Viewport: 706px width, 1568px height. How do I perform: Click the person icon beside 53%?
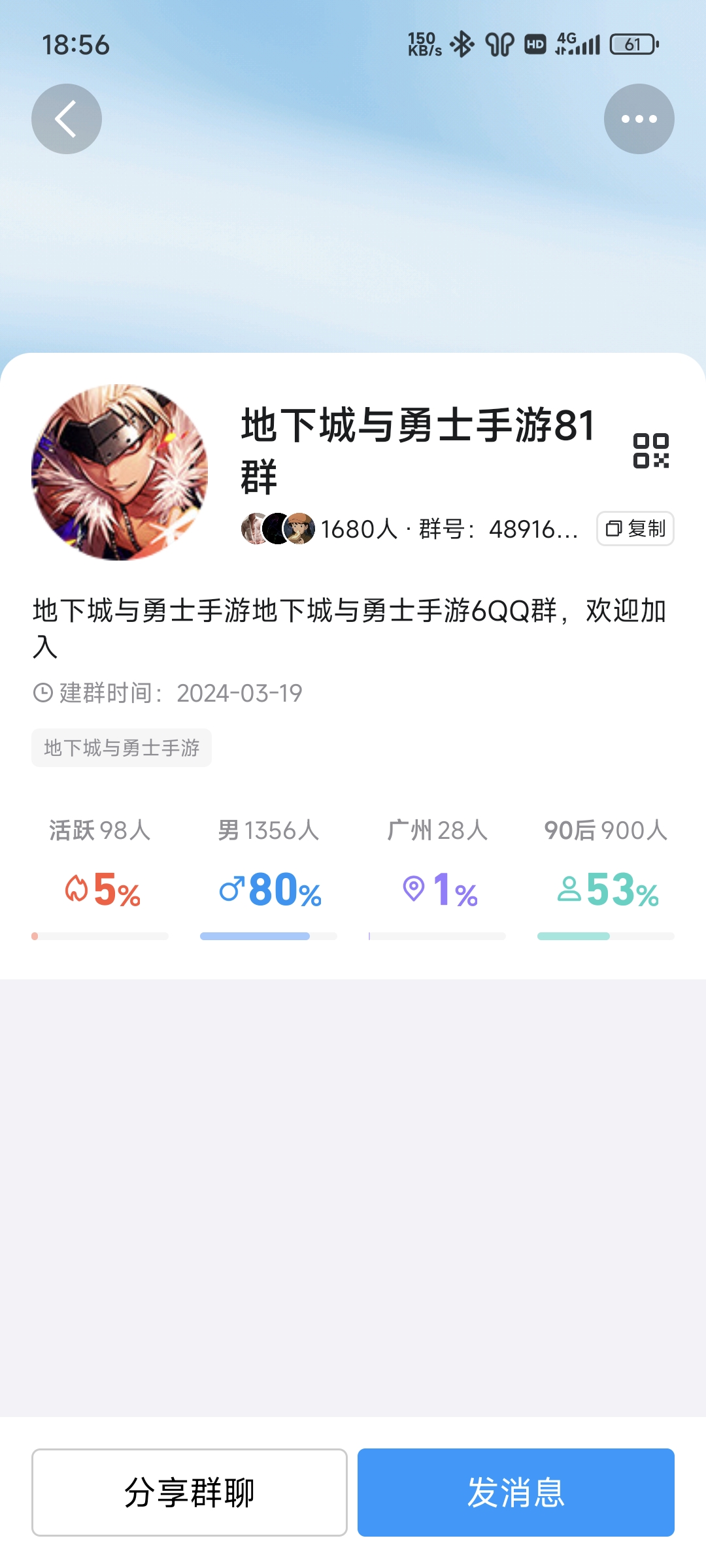568,889
